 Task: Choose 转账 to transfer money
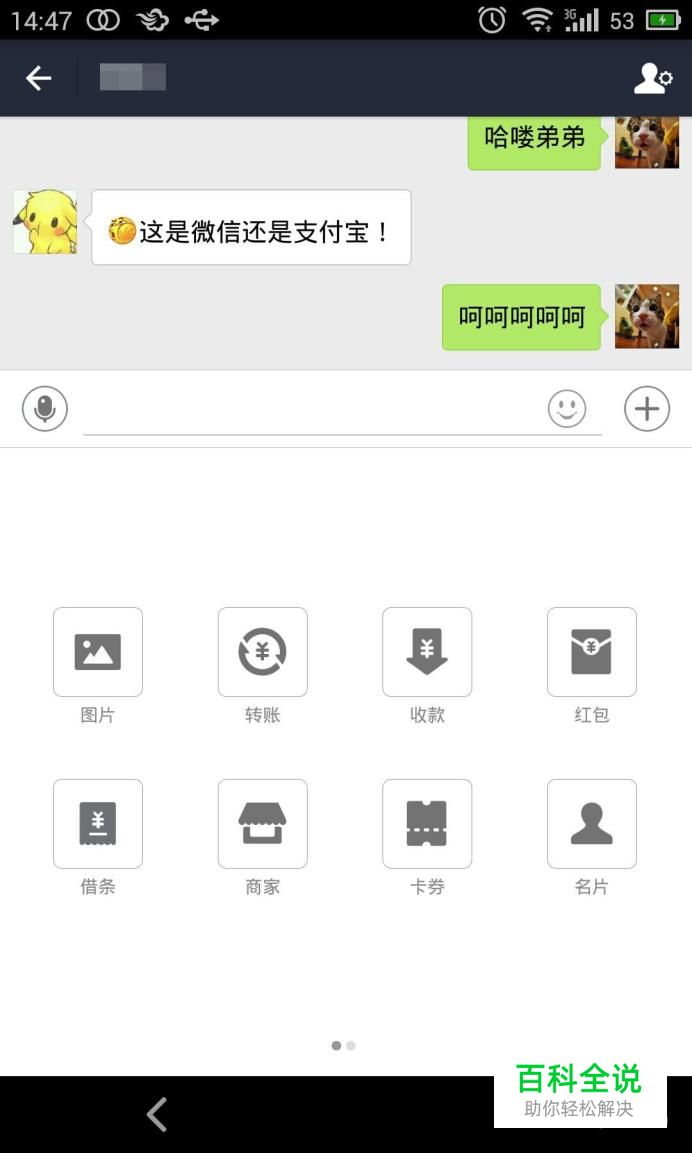click(x=262, y=652)
